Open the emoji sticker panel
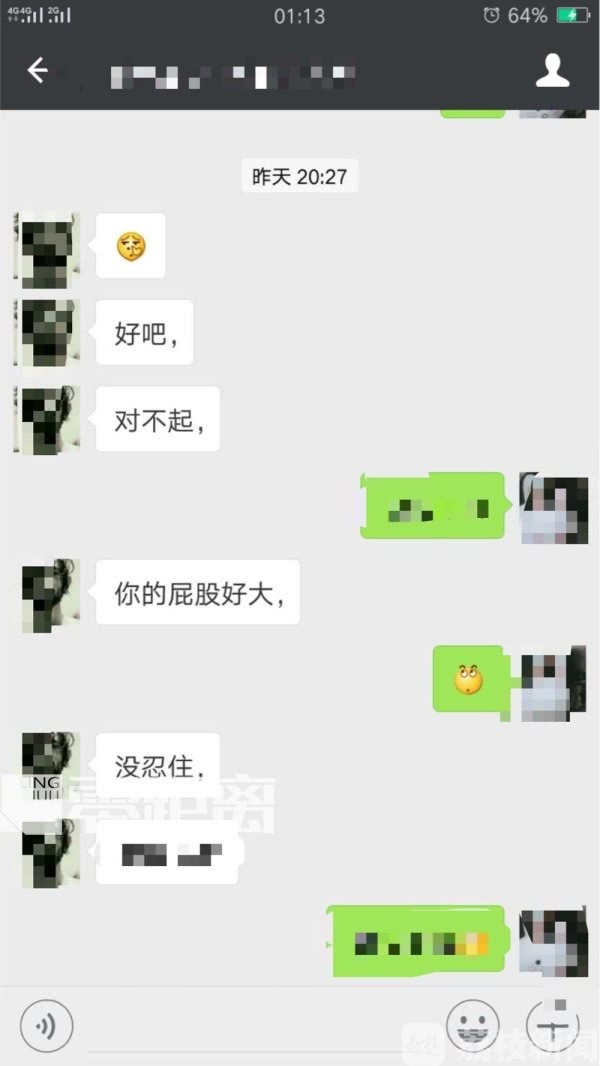 click(472, 1025)
